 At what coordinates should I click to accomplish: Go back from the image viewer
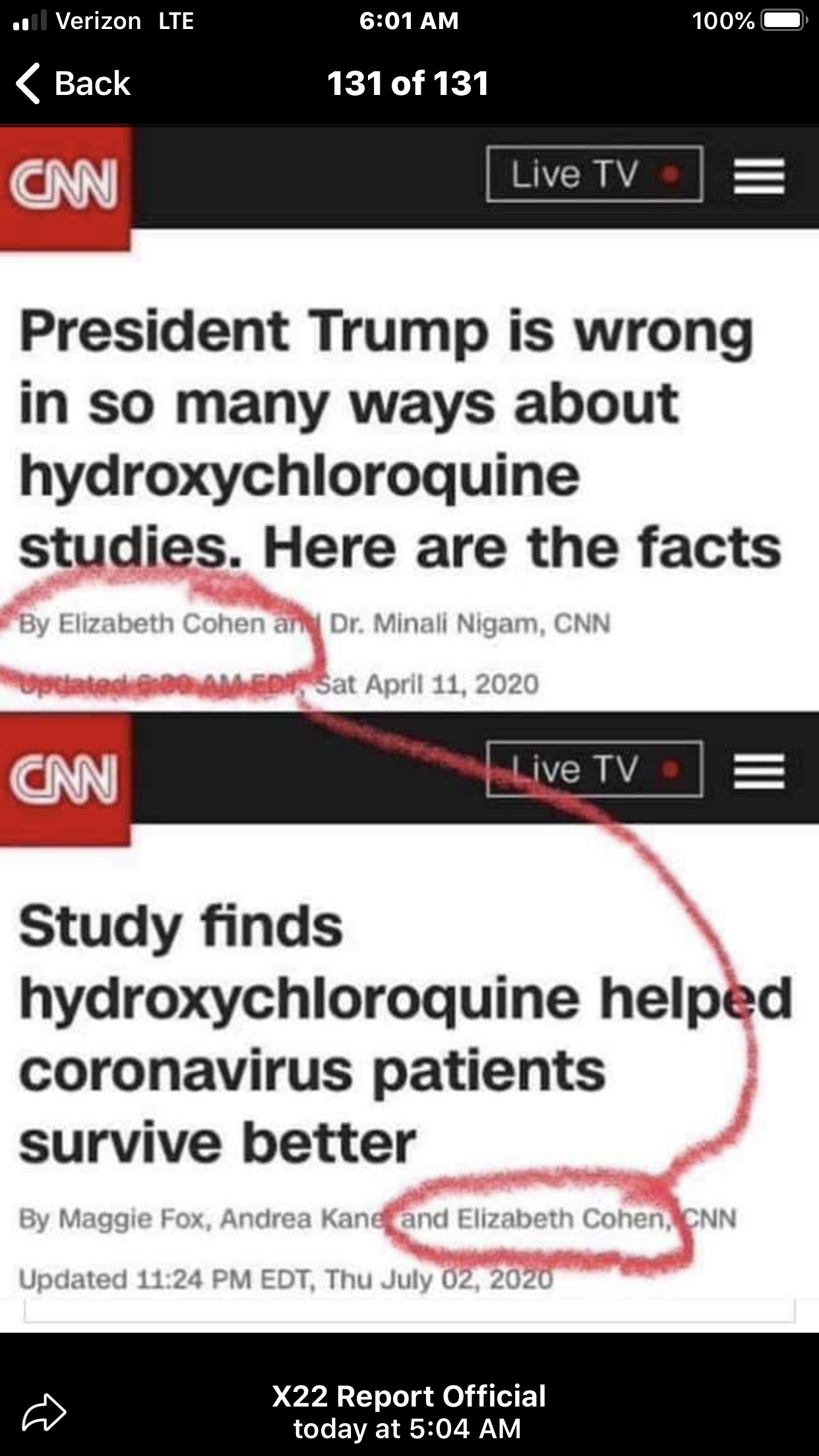click(x=73, y=84)
